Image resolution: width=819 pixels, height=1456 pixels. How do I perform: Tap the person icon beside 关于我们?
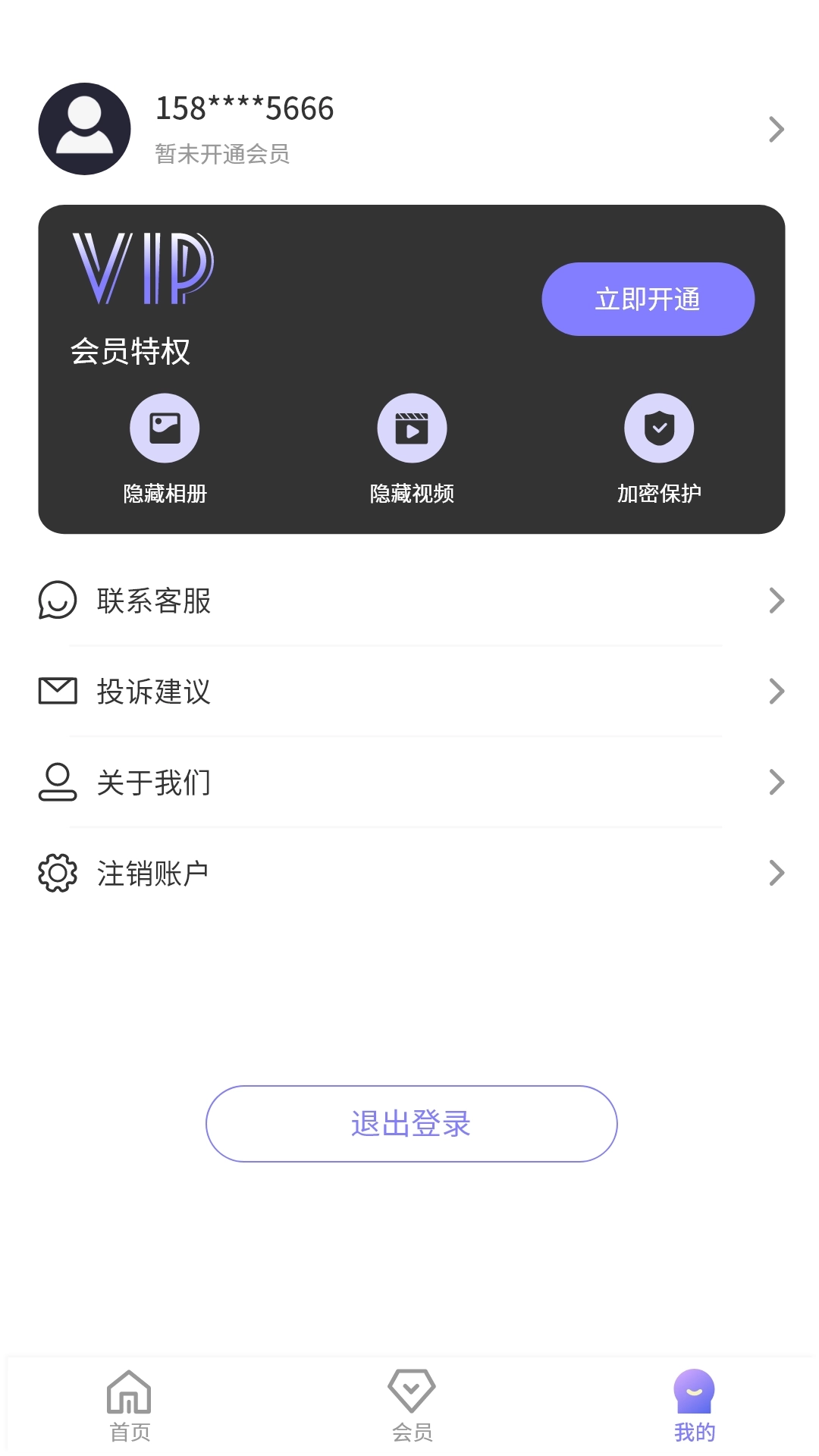[56, 782]
